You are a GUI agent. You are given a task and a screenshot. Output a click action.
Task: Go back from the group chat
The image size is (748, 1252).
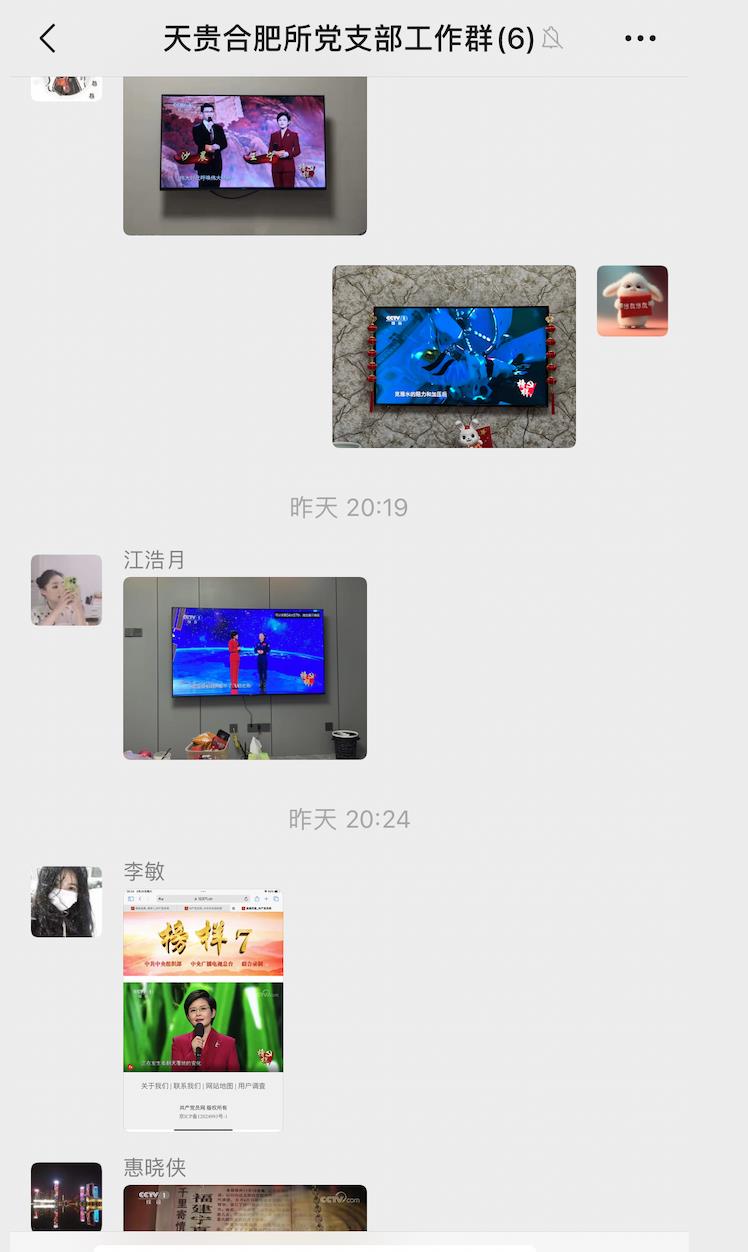point(47,39)
